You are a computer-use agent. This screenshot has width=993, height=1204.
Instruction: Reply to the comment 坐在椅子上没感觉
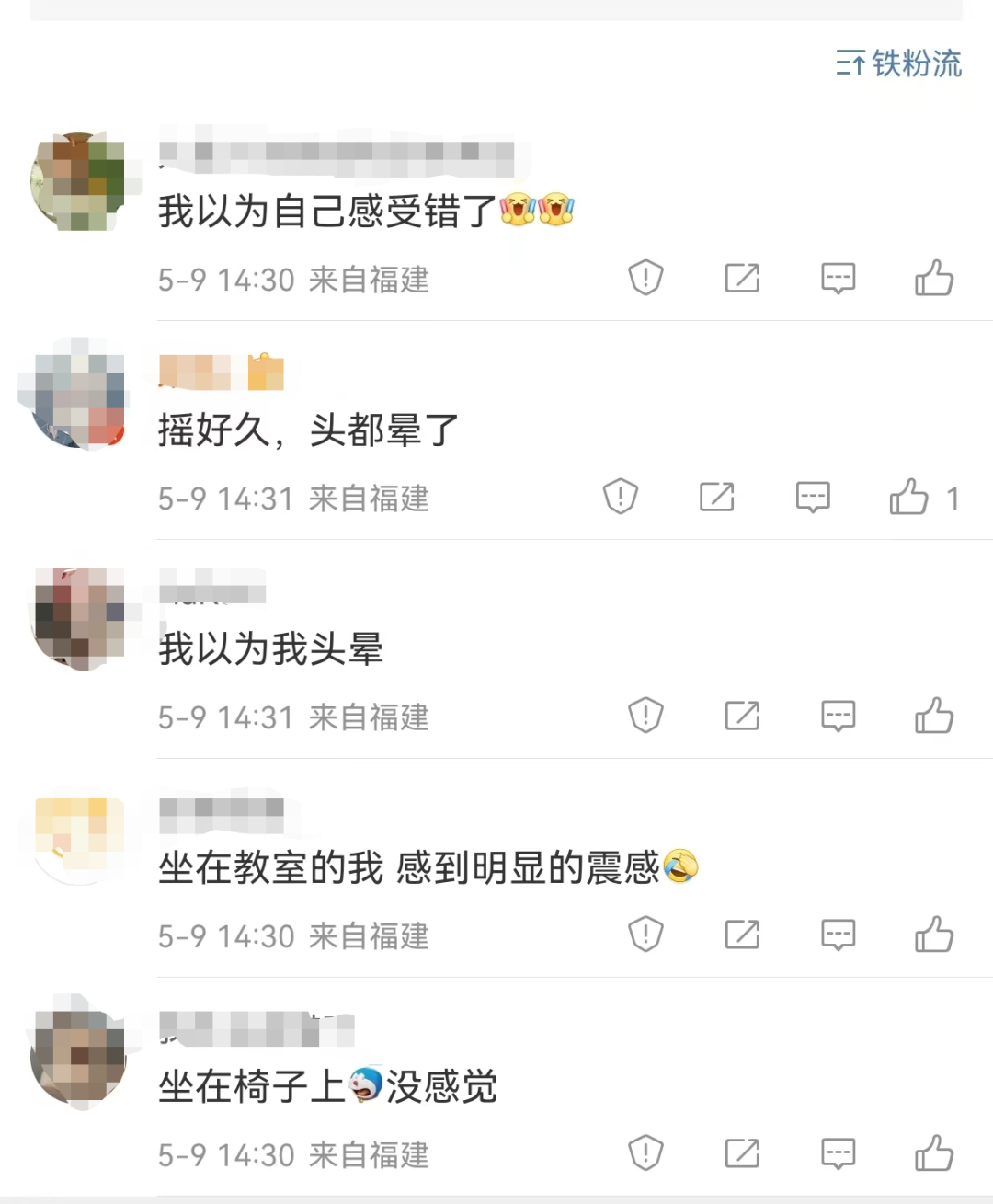click(x=838, y=1153)
